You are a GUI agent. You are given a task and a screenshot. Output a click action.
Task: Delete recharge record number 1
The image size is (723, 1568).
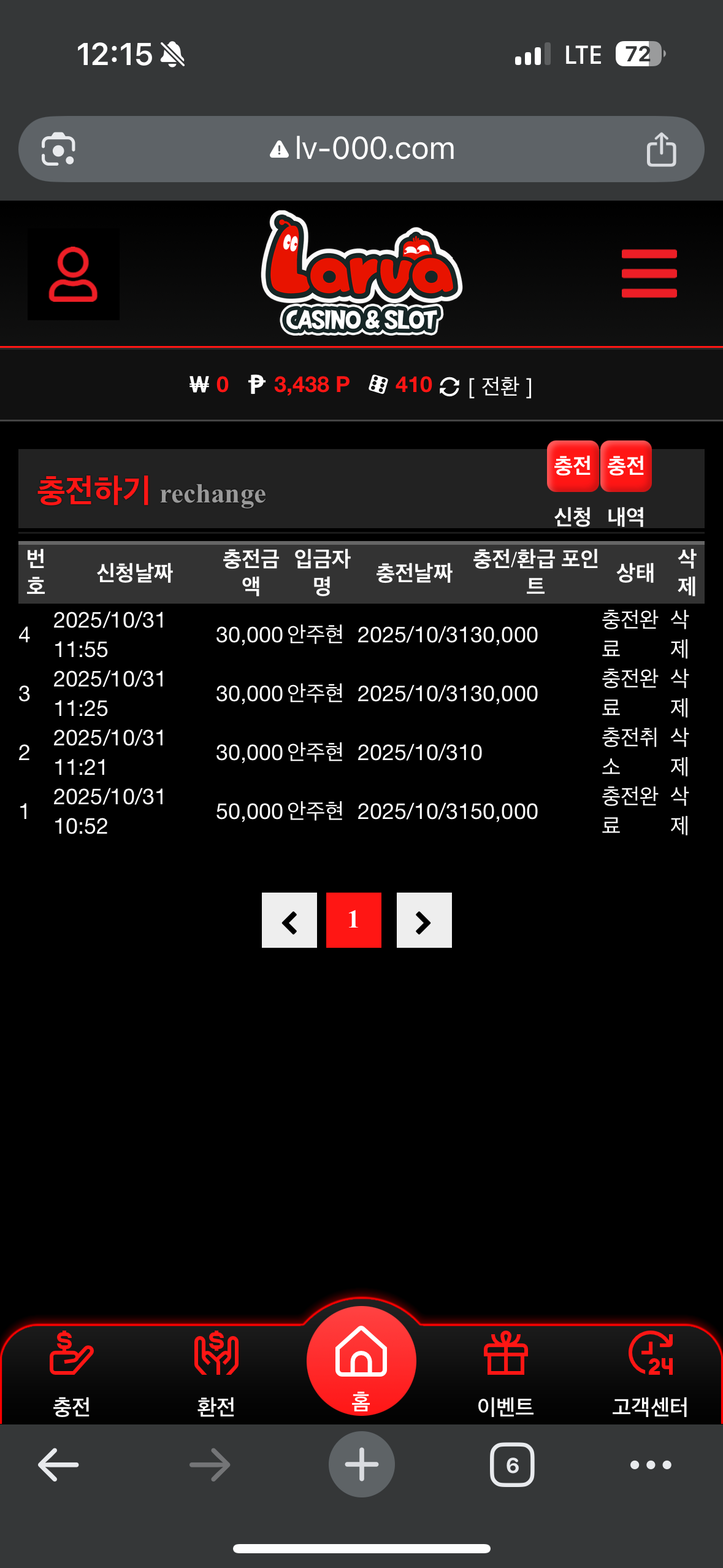(679, 811)
